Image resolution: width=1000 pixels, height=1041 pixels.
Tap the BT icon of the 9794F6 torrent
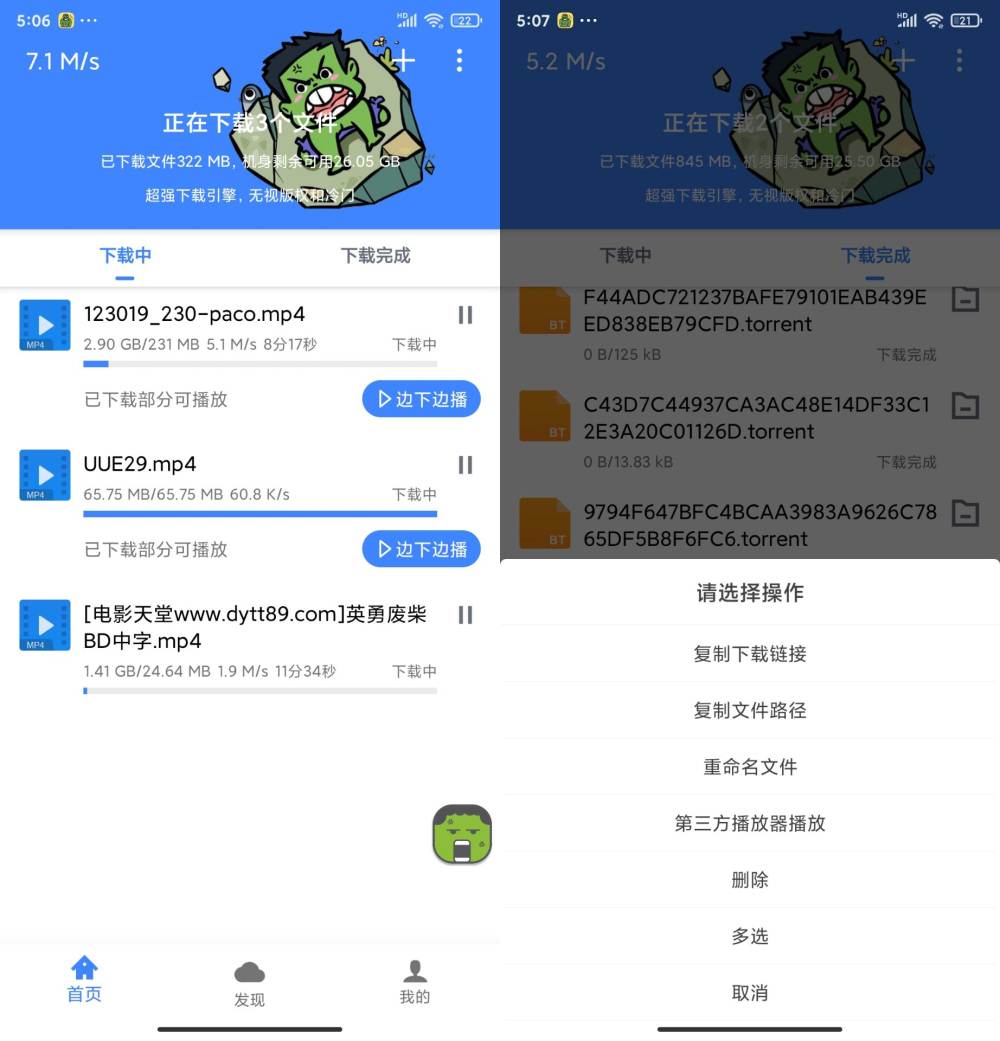pos(545,523)
